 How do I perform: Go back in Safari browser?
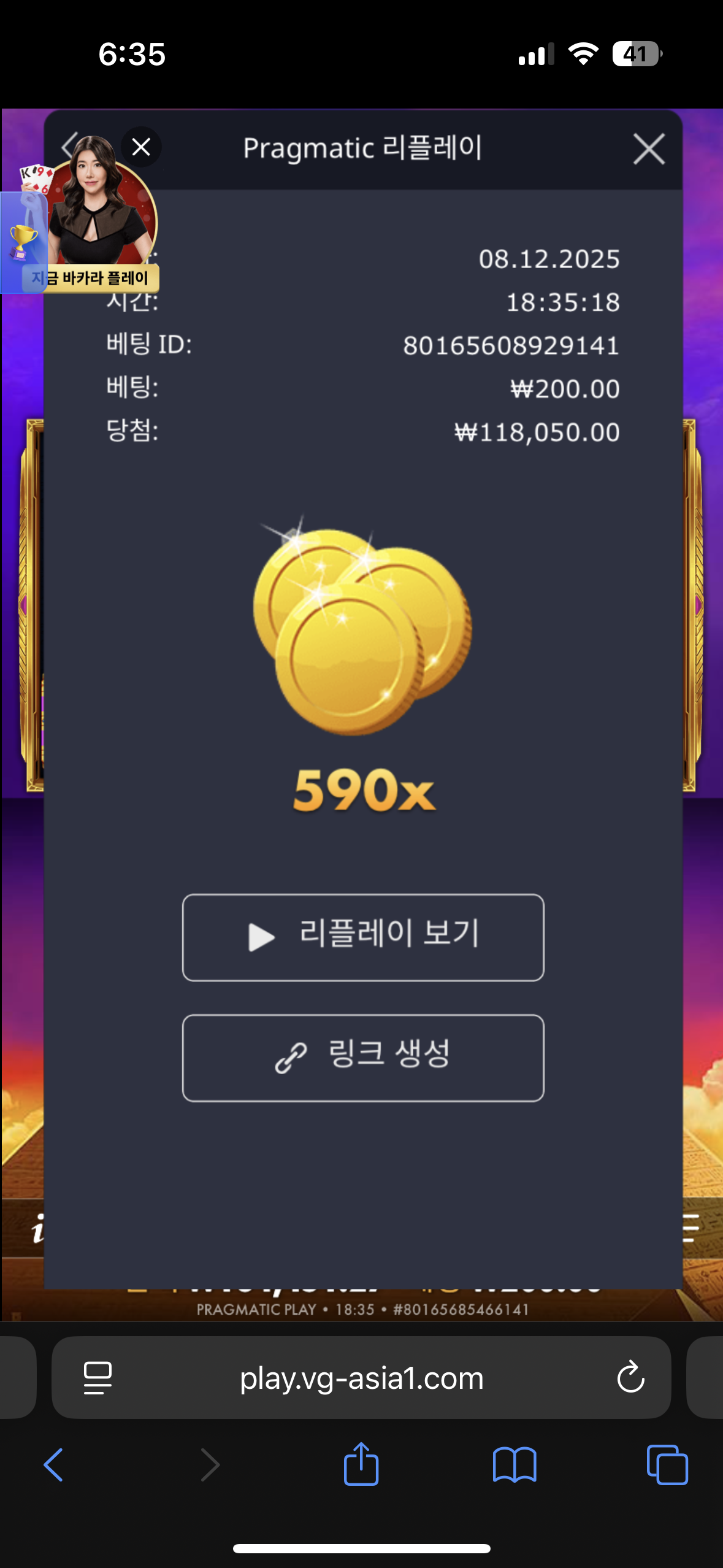(53, 1465)
